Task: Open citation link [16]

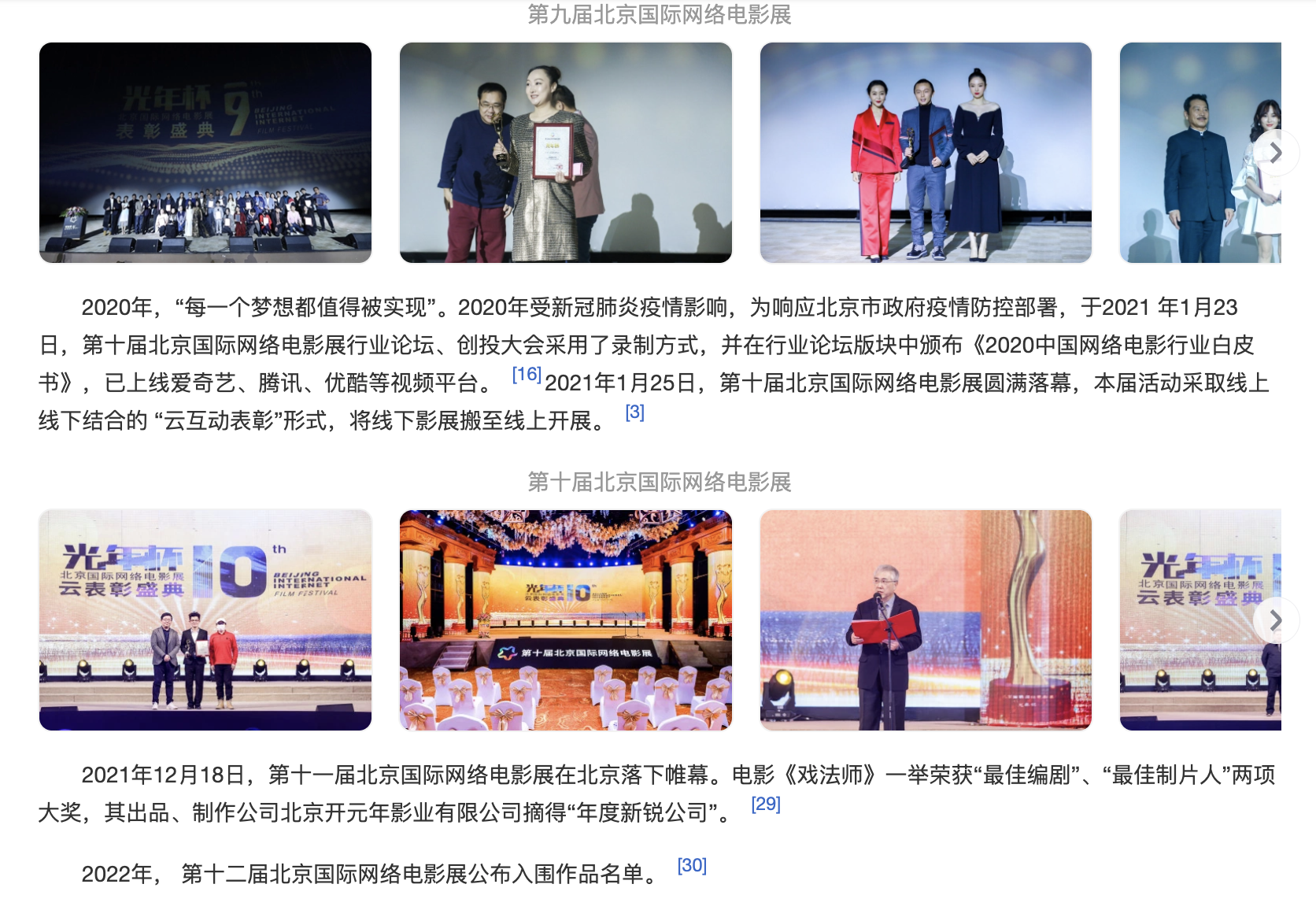Action: (527, 375)
